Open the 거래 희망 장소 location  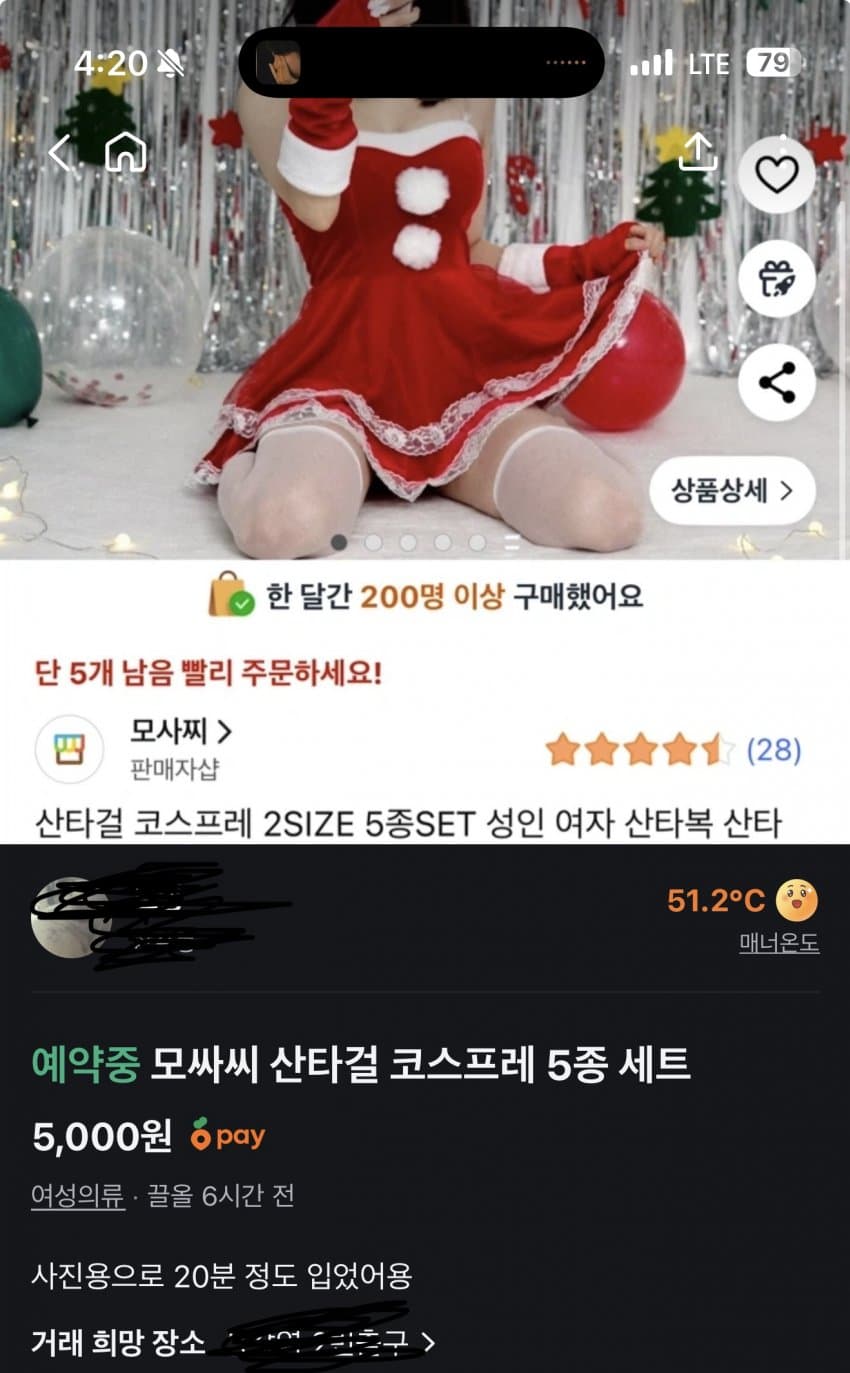click(232, 1342)
